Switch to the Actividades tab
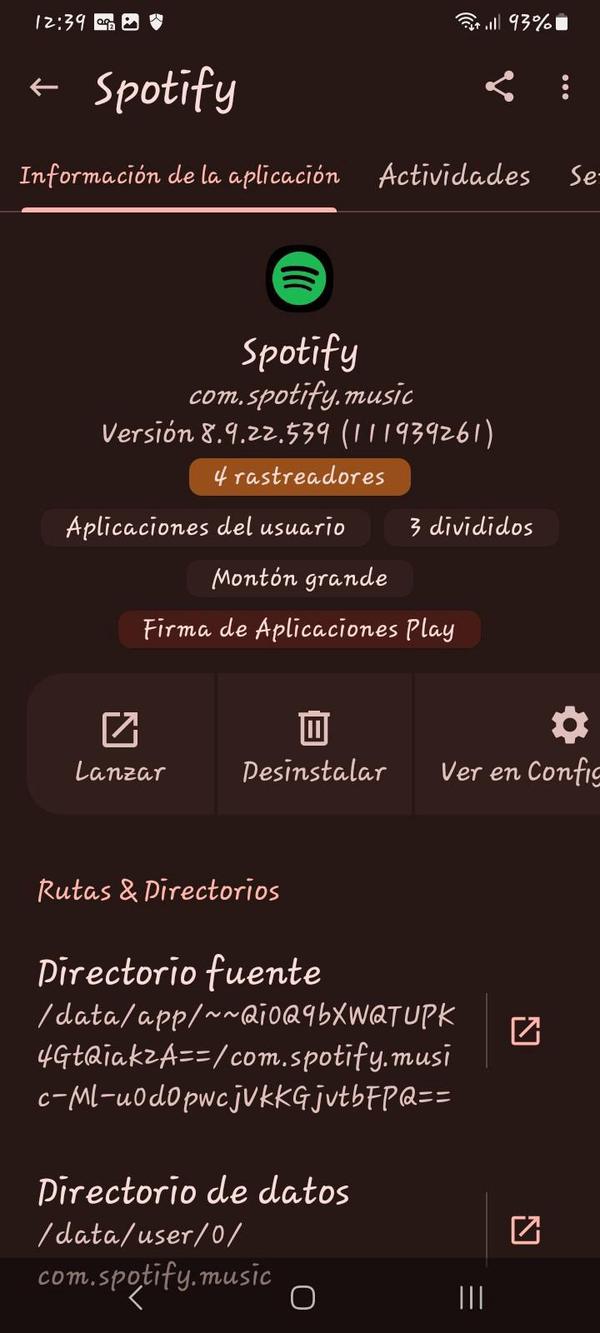The image size is (600, 1333). coord(454,176)
